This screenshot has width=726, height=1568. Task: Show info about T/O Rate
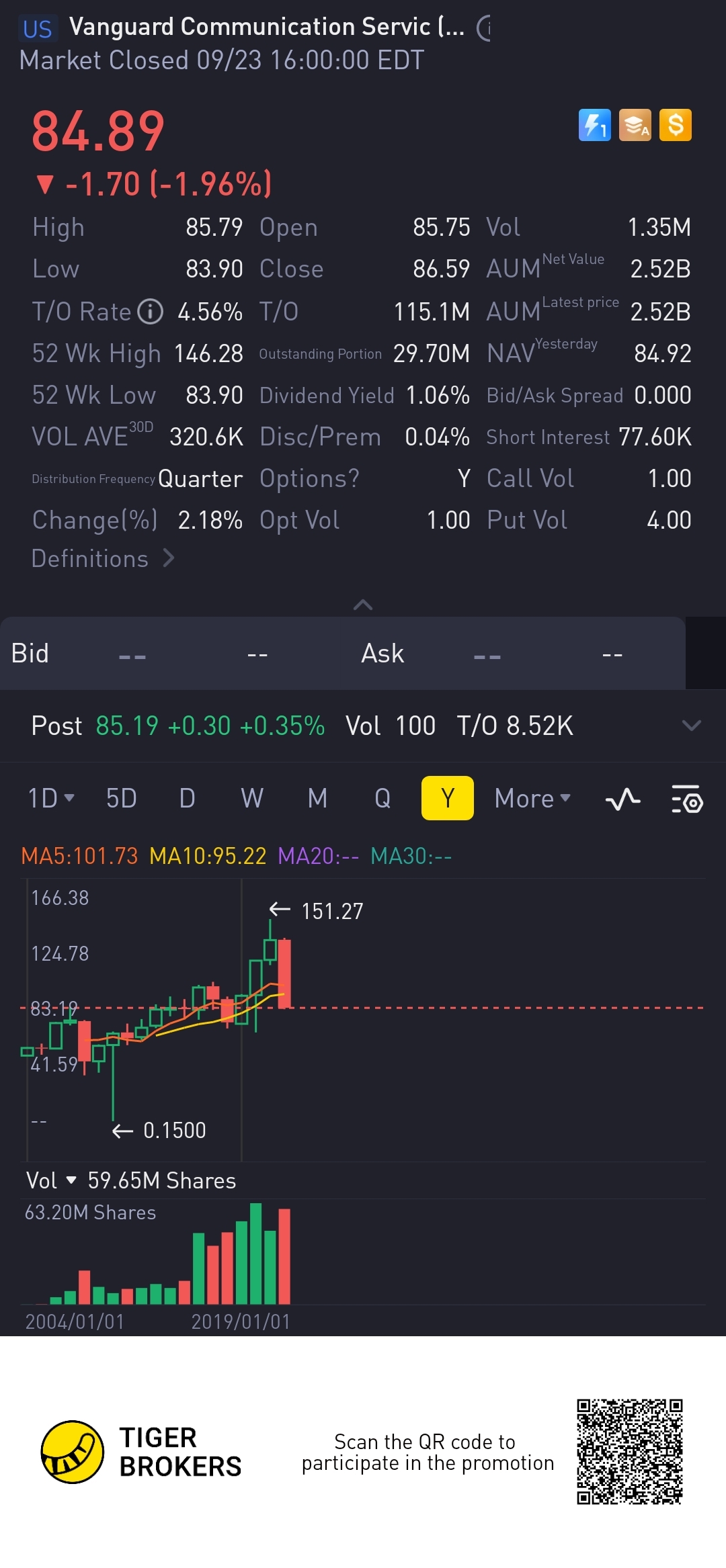[x=151, y=312]
